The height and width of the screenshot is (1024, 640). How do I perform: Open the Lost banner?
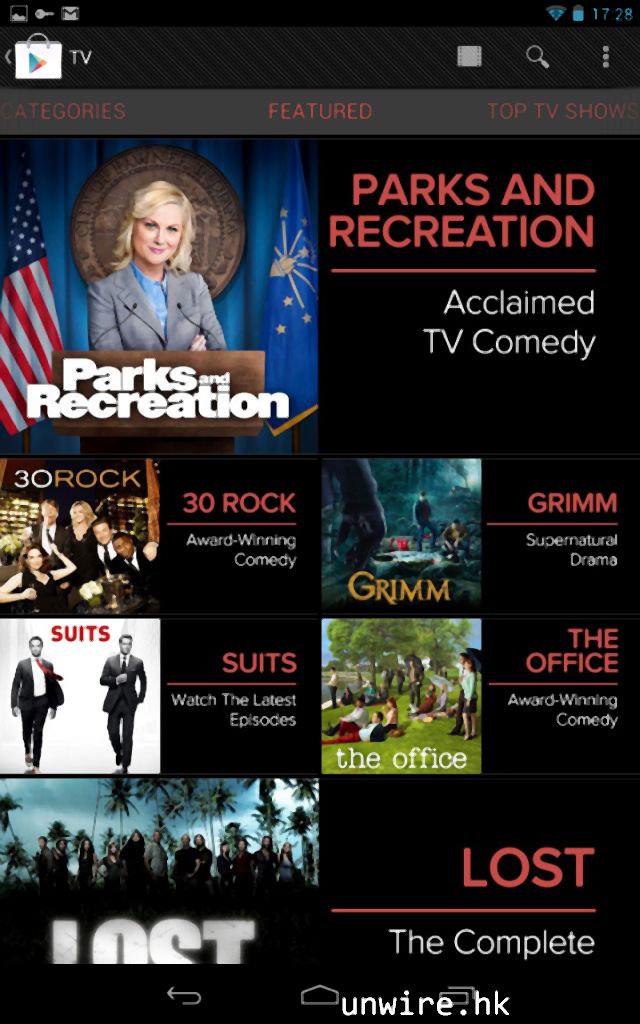click(320, 870)
